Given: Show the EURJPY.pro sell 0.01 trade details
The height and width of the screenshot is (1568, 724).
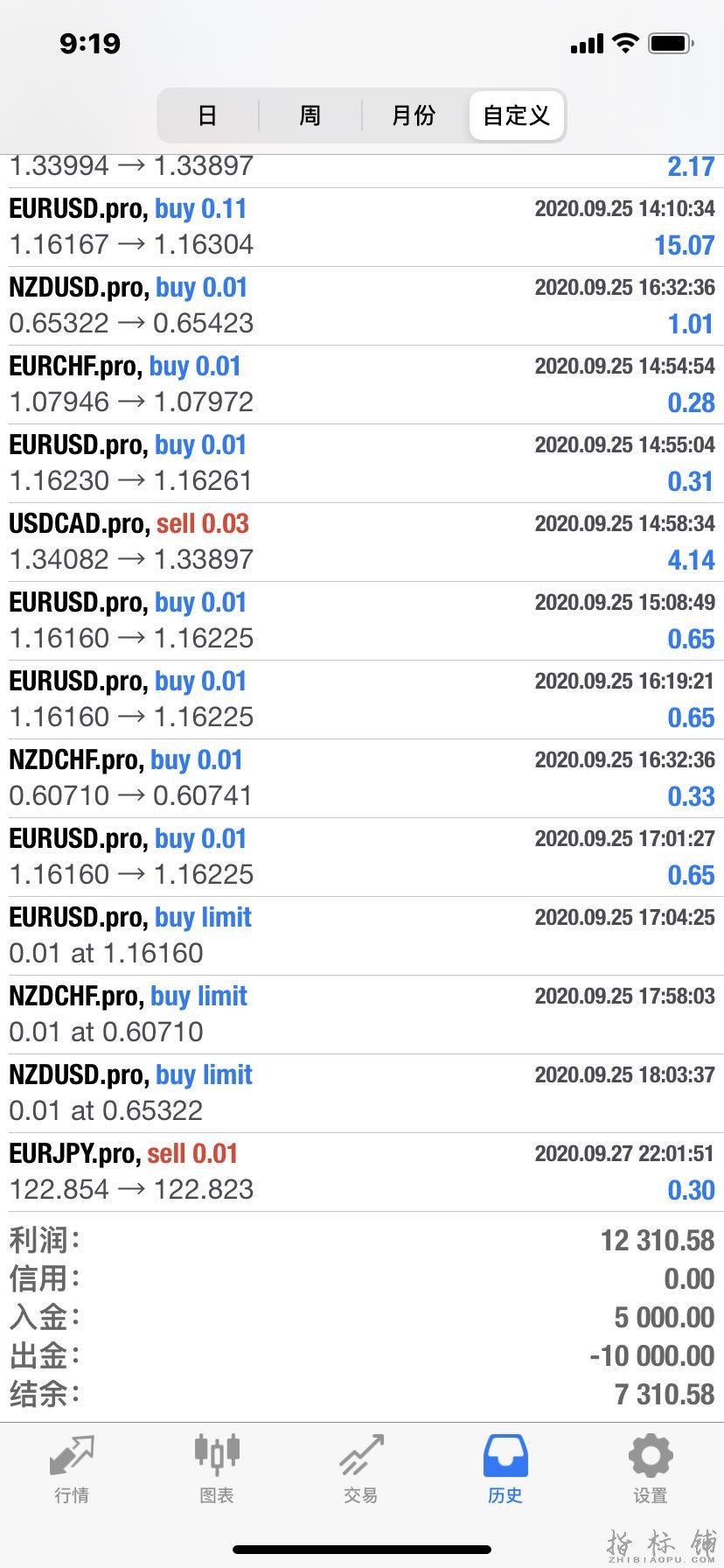Looking at the screenshot, I should (x=362, y=1172).
